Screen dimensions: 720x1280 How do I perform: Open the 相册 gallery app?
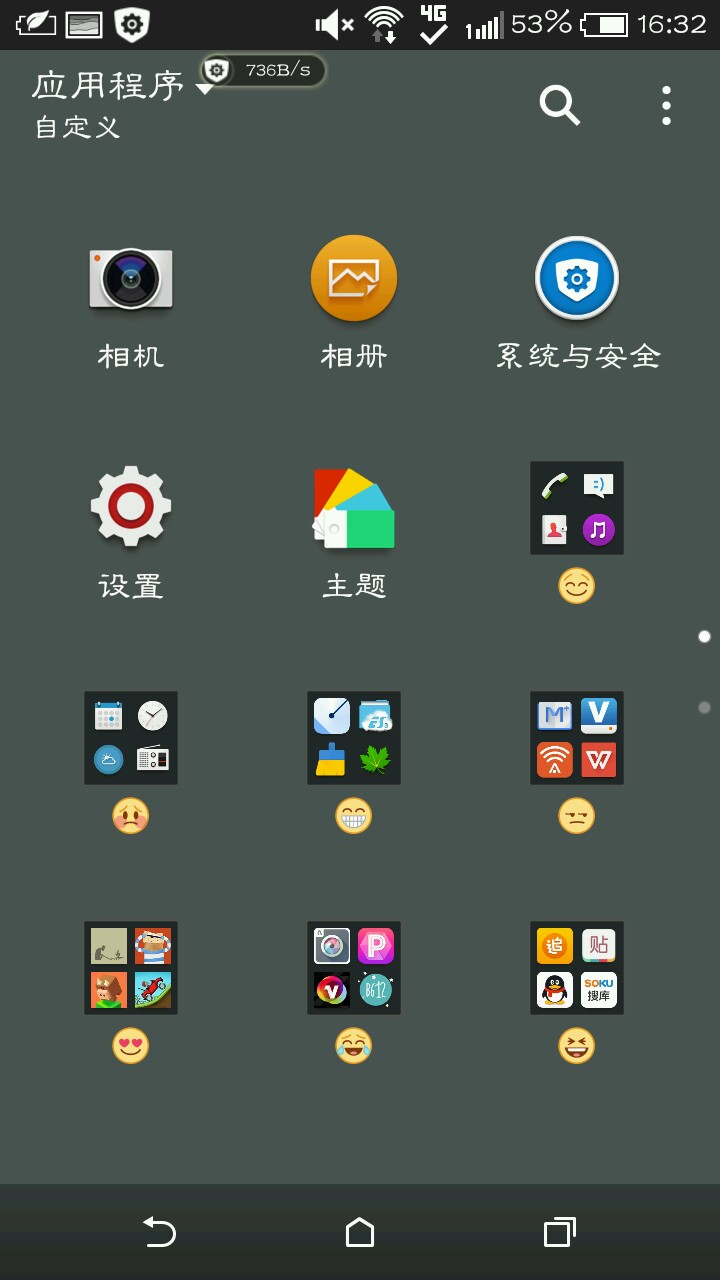click(x=354, y=278)
